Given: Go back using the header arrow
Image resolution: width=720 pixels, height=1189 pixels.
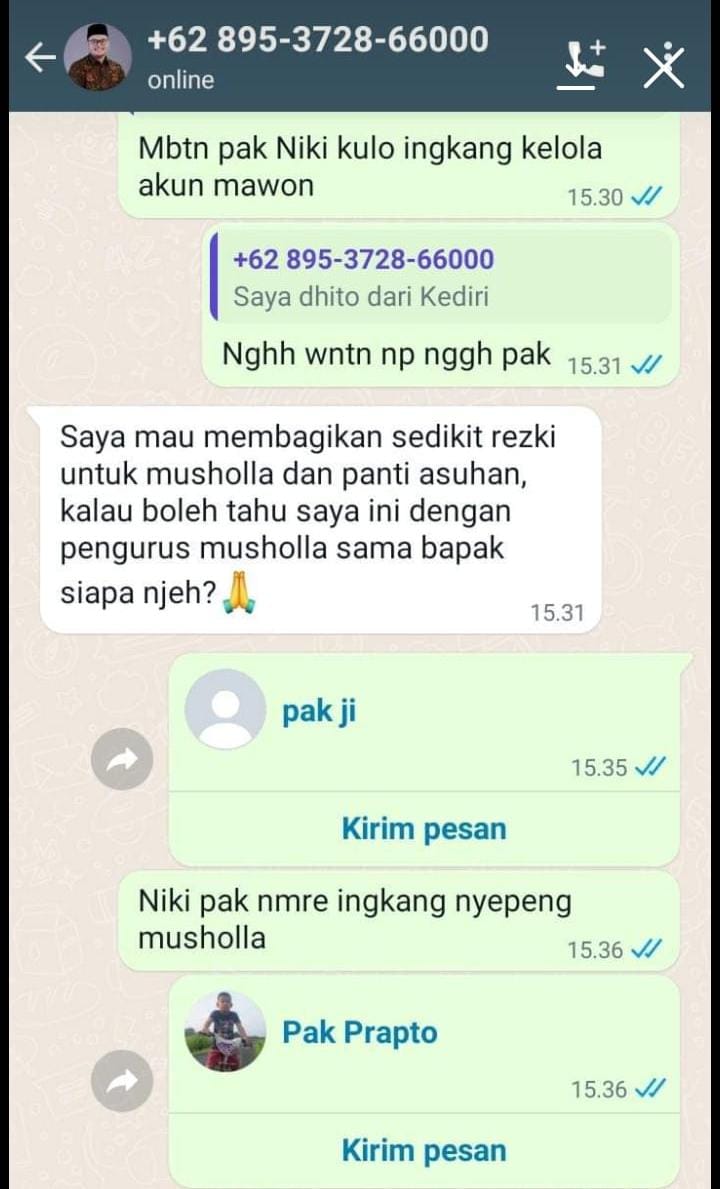Looking at the screenshot, I should coord(38,58).
